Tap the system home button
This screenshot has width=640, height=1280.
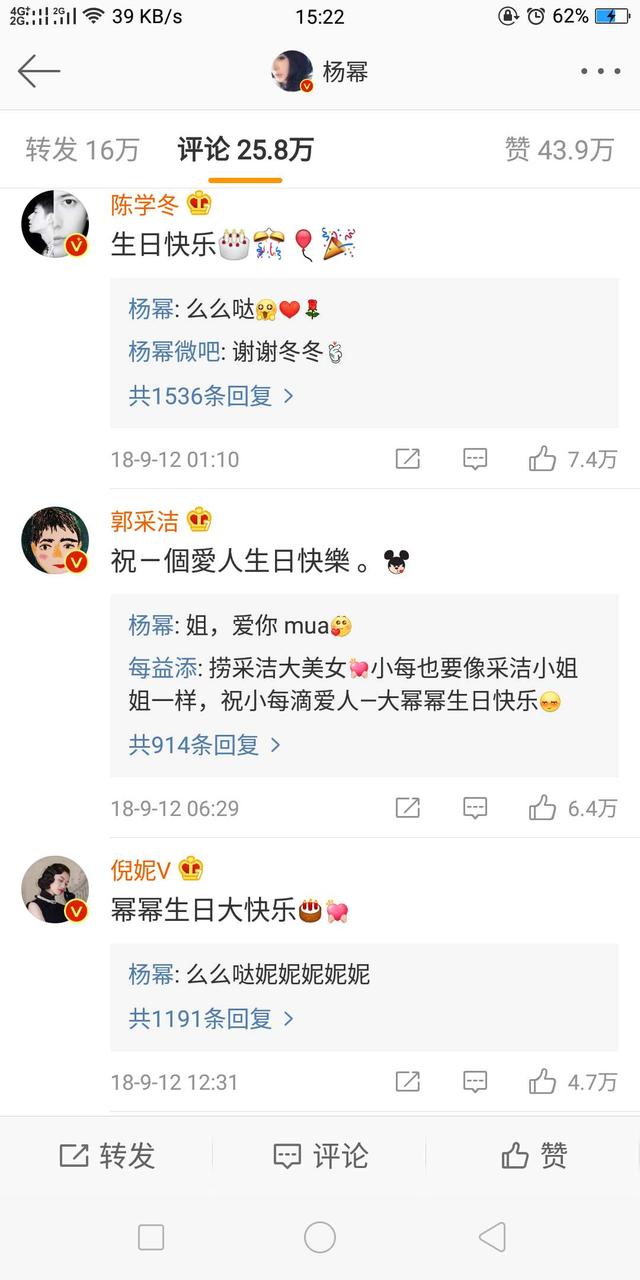[x=320, y=1237]
